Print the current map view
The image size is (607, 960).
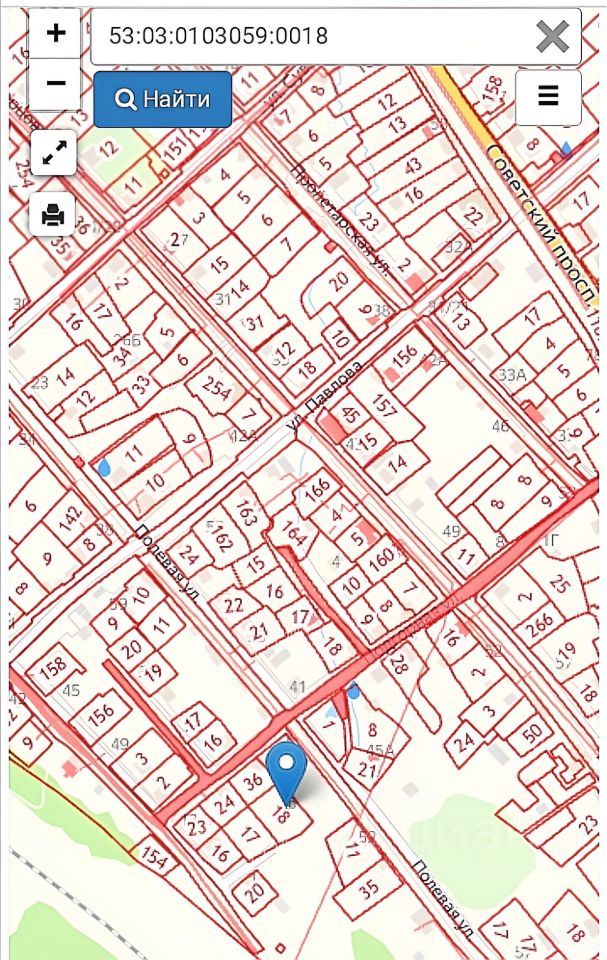54,213
